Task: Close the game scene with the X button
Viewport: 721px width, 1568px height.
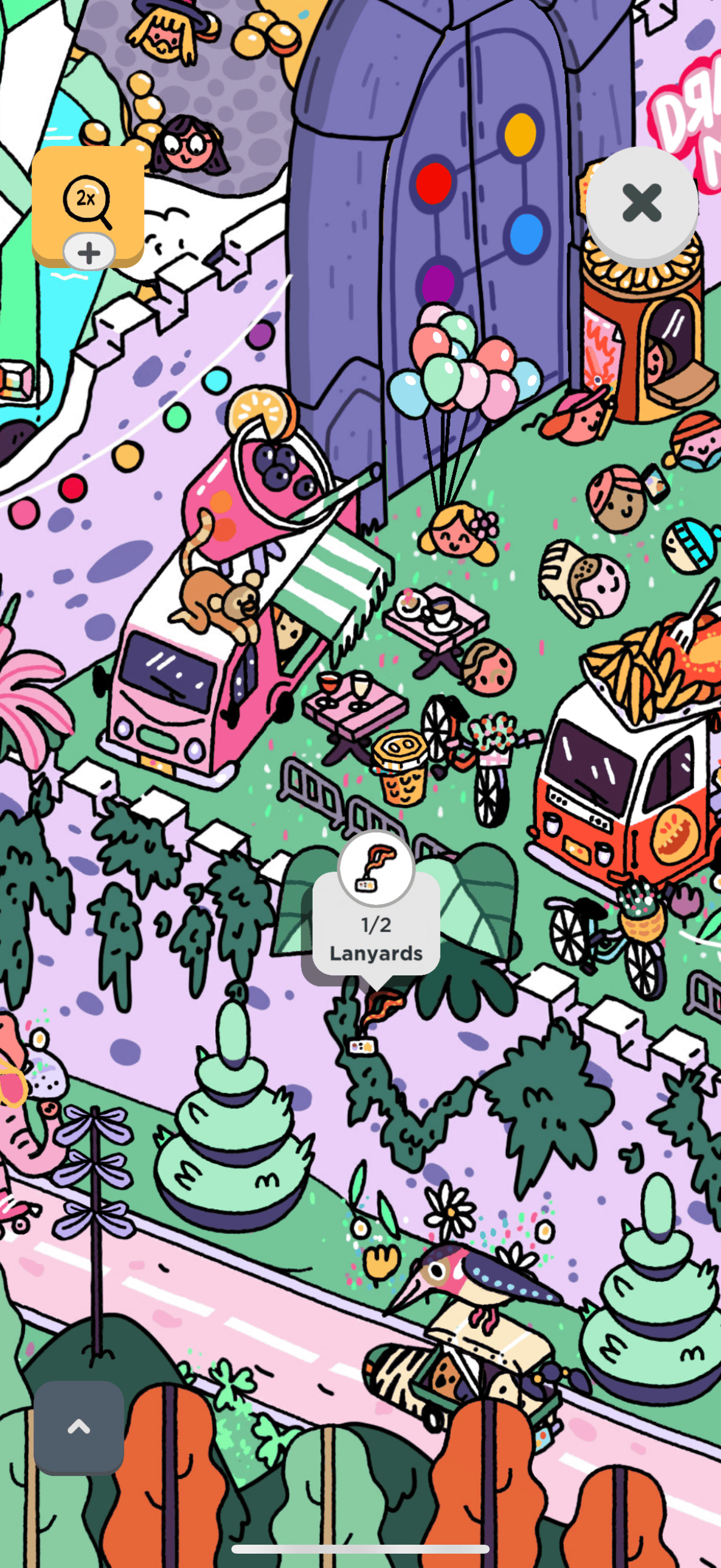Action: (x=641, y=203)
